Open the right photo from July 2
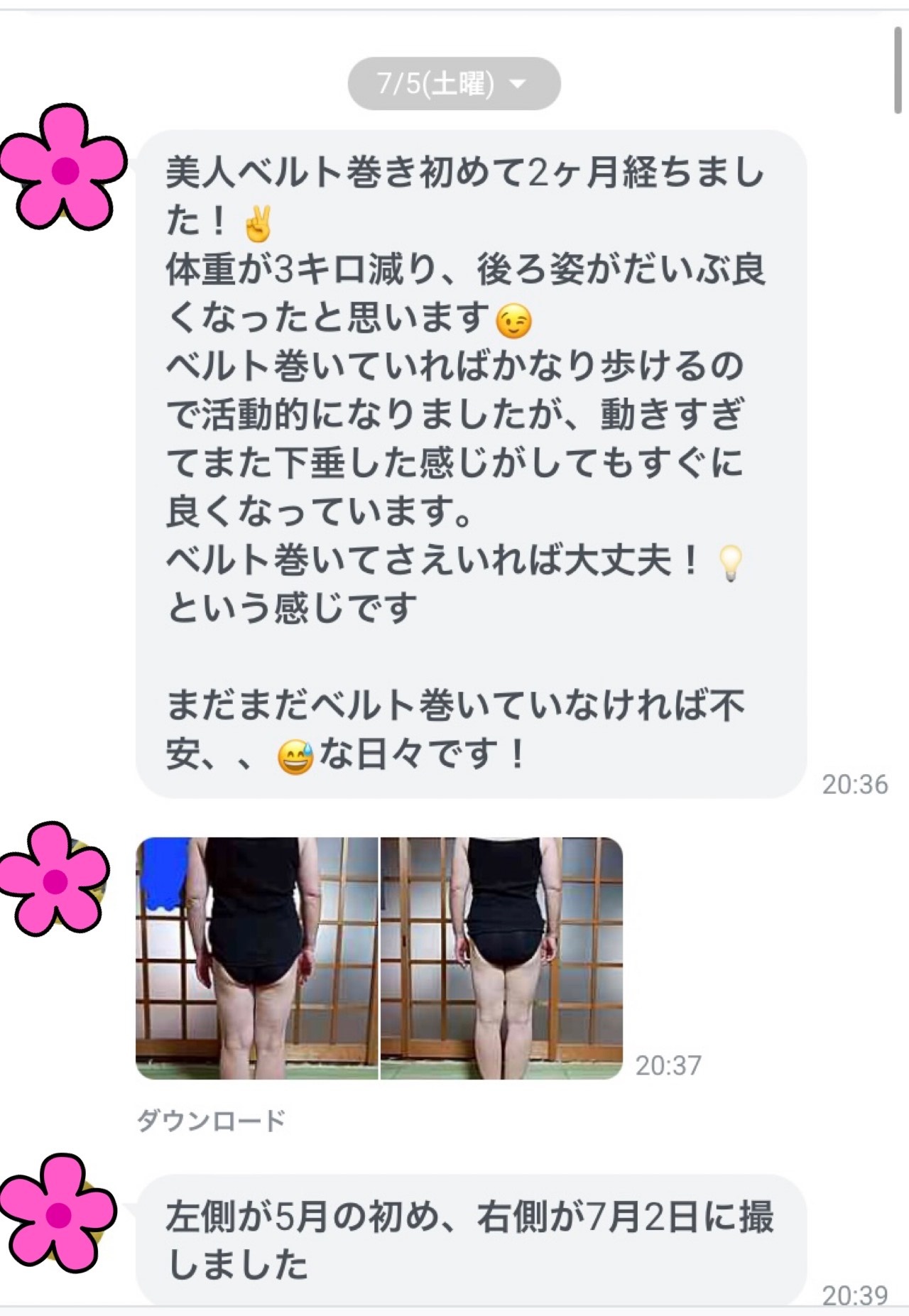Image resolution: width=909 pixels, height=1316 pixels. 501,958
